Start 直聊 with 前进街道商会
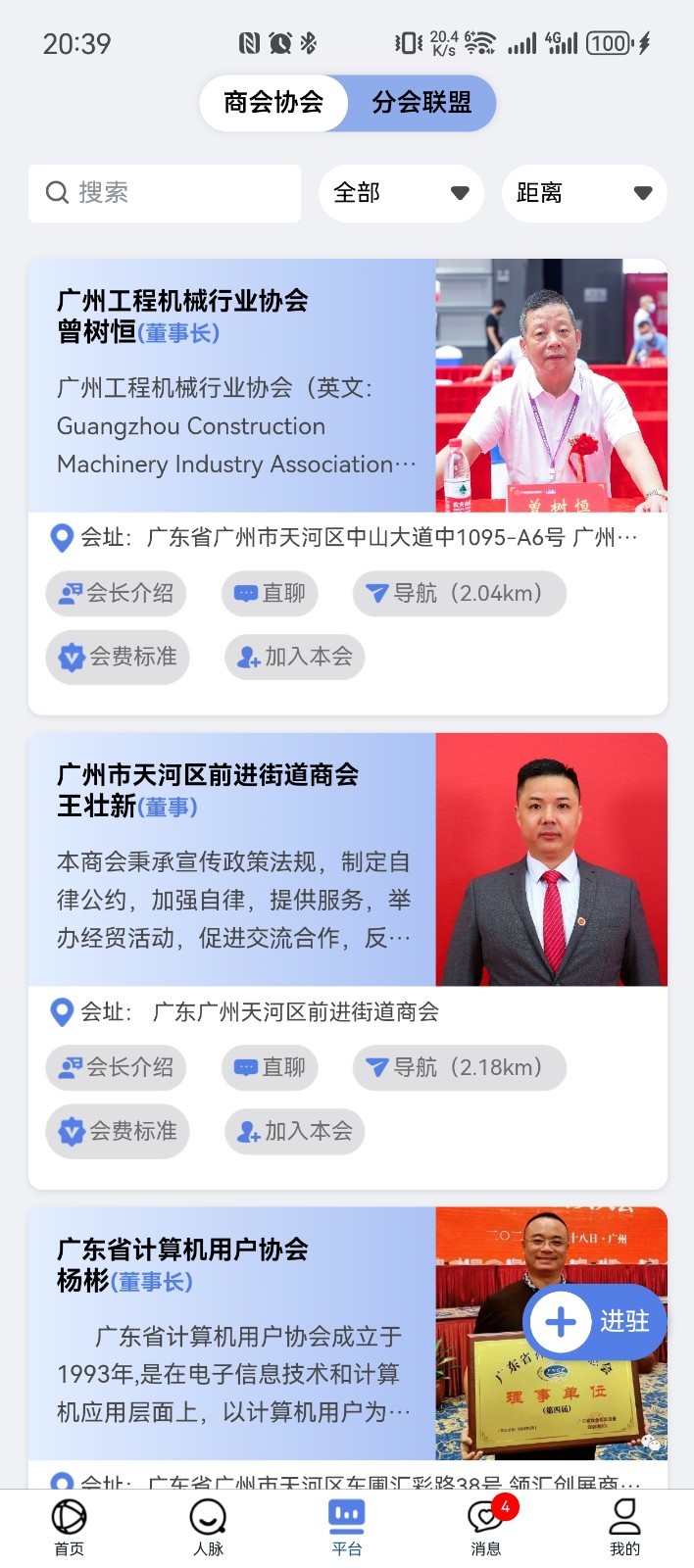 [x=270, y=1068]
